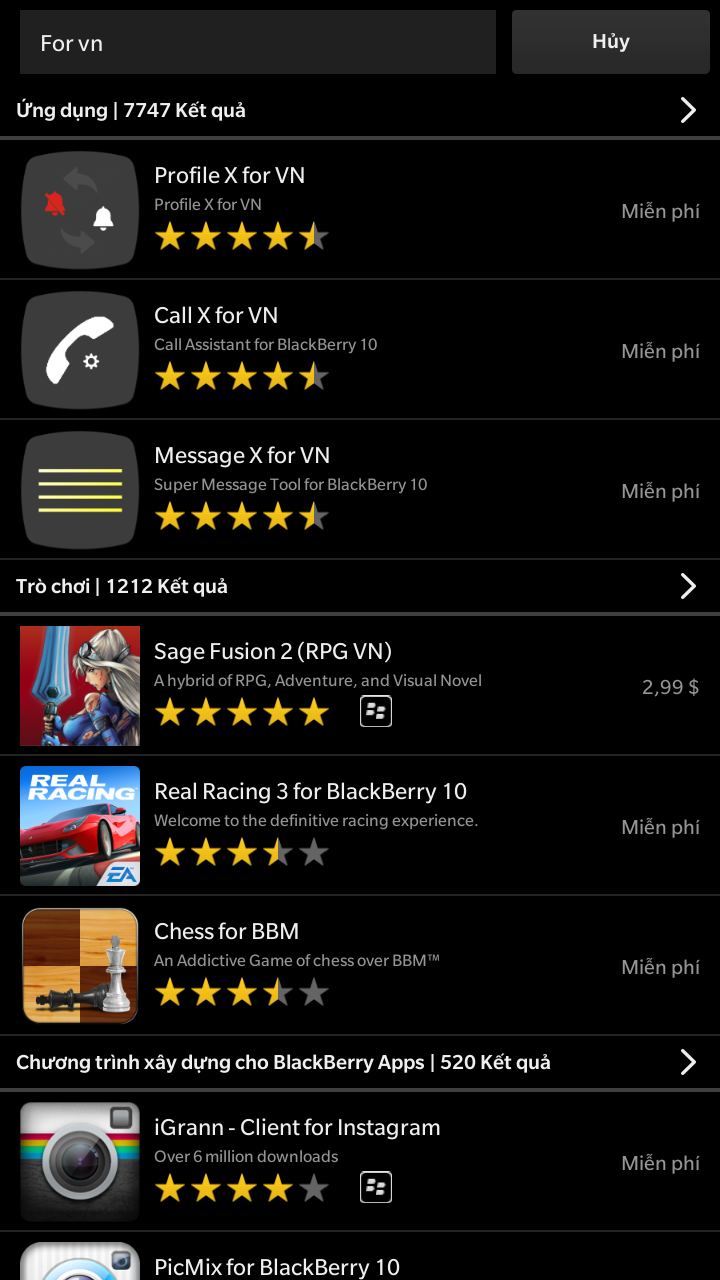The height and width of the screenshot is (1280, 720).
Task: Tap the search field containing "For vn"
Action: click(257, 43)
